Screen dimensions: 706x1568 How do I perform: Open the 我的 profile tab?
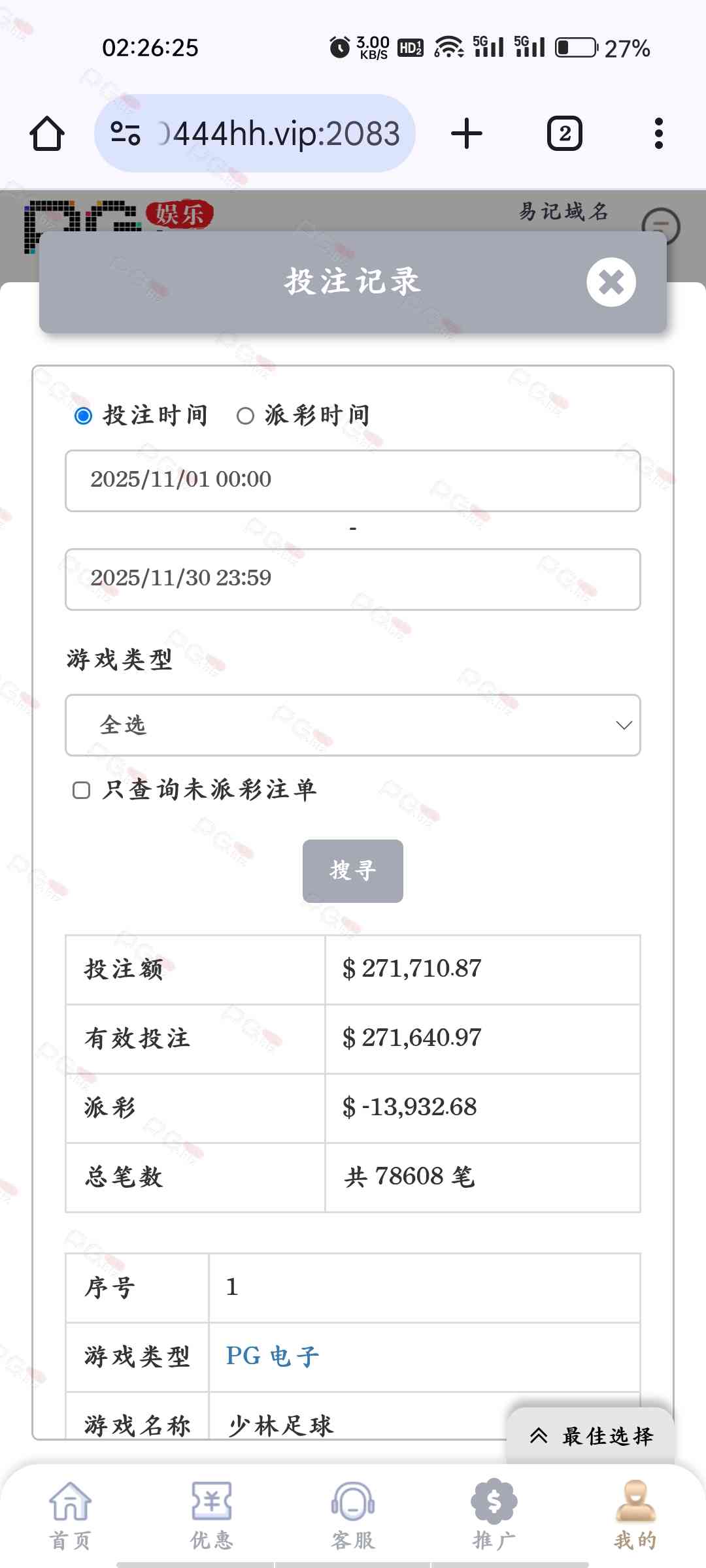coord(635,1514)
